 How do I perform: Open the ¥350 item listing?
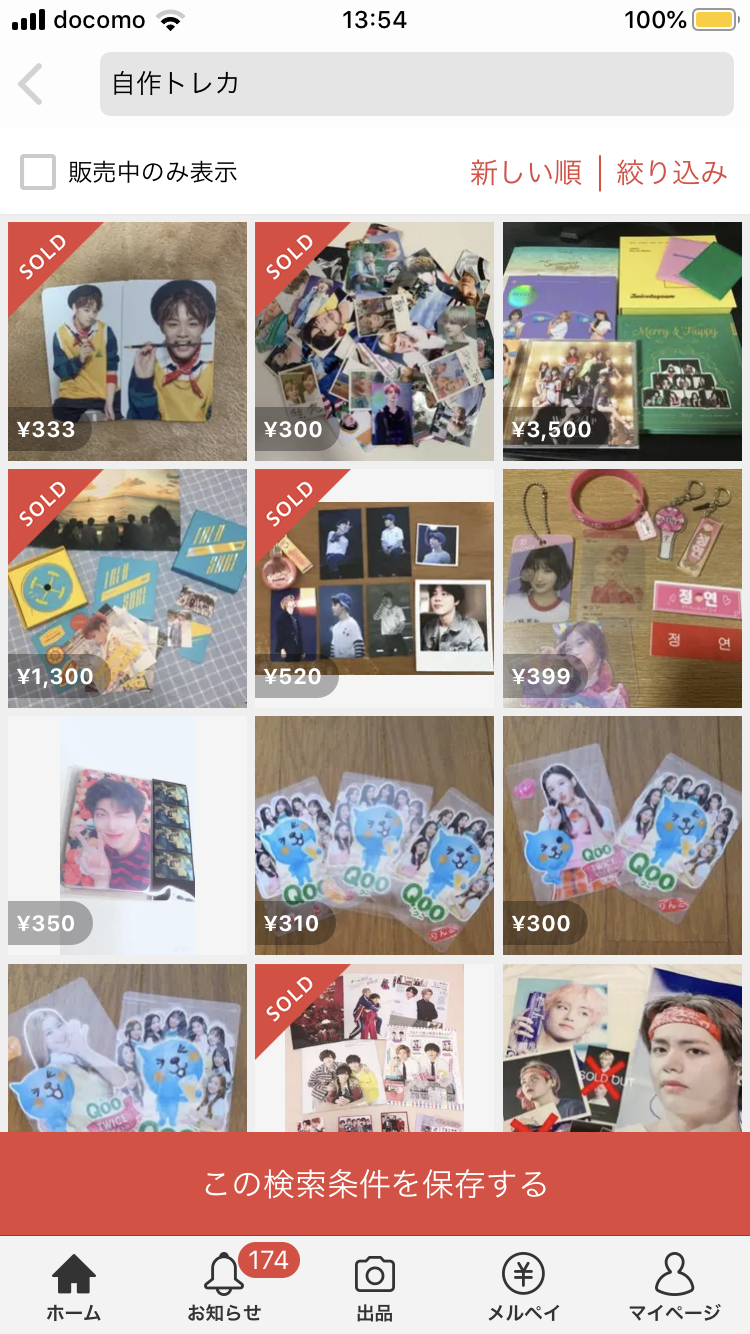point(127,835)
